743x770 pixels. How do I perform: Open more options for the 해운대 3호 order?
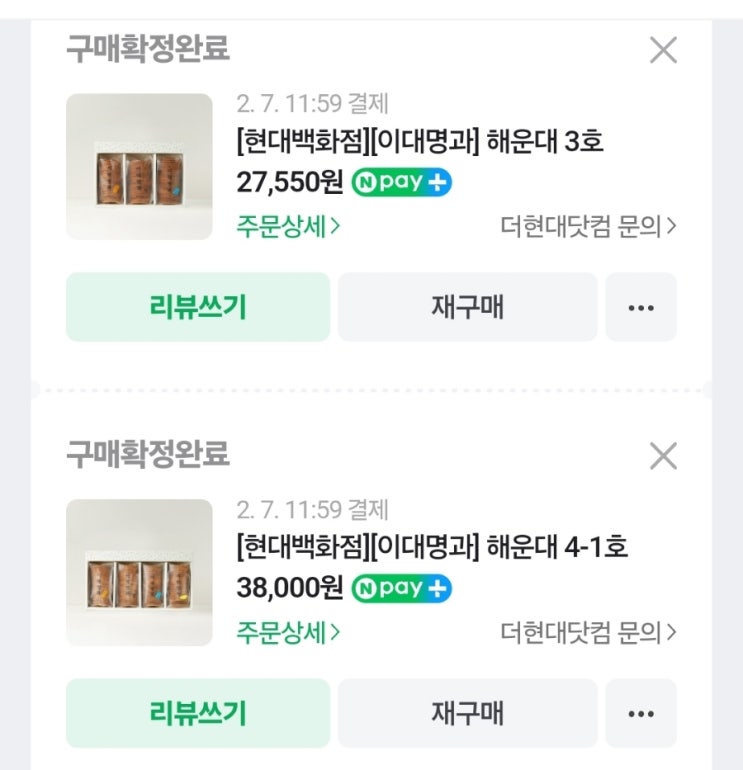pyautogui.click(x=641, y=307)
